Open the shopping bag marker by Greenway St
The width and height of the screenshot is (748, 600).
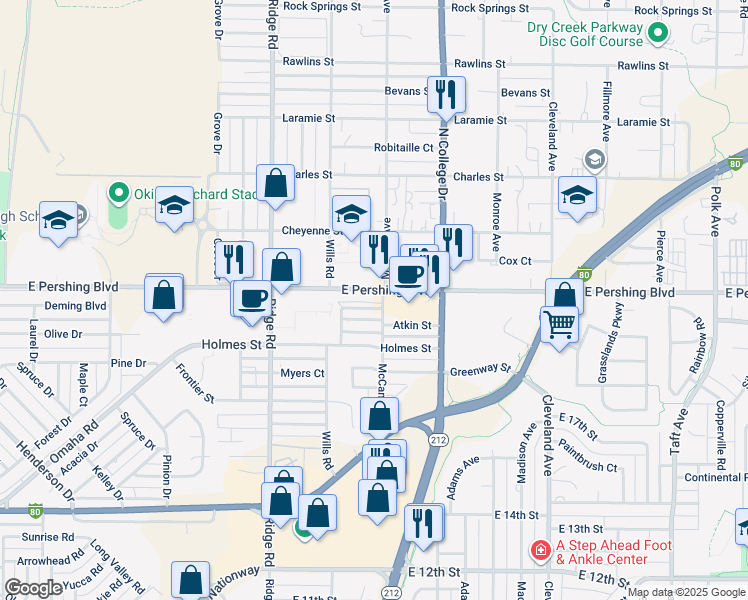379,415
